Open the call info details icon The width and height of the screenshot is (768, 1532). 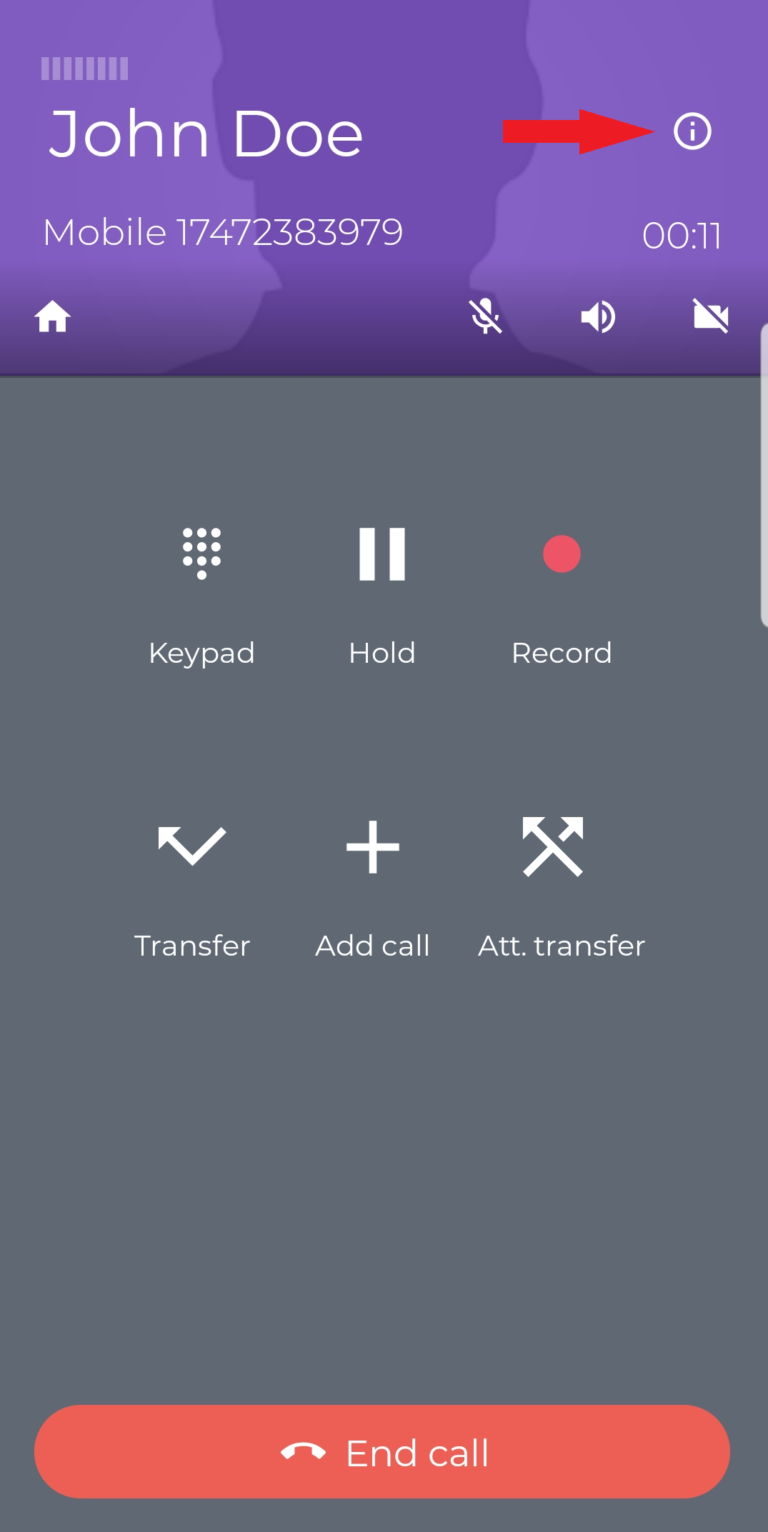coord(691,131)
